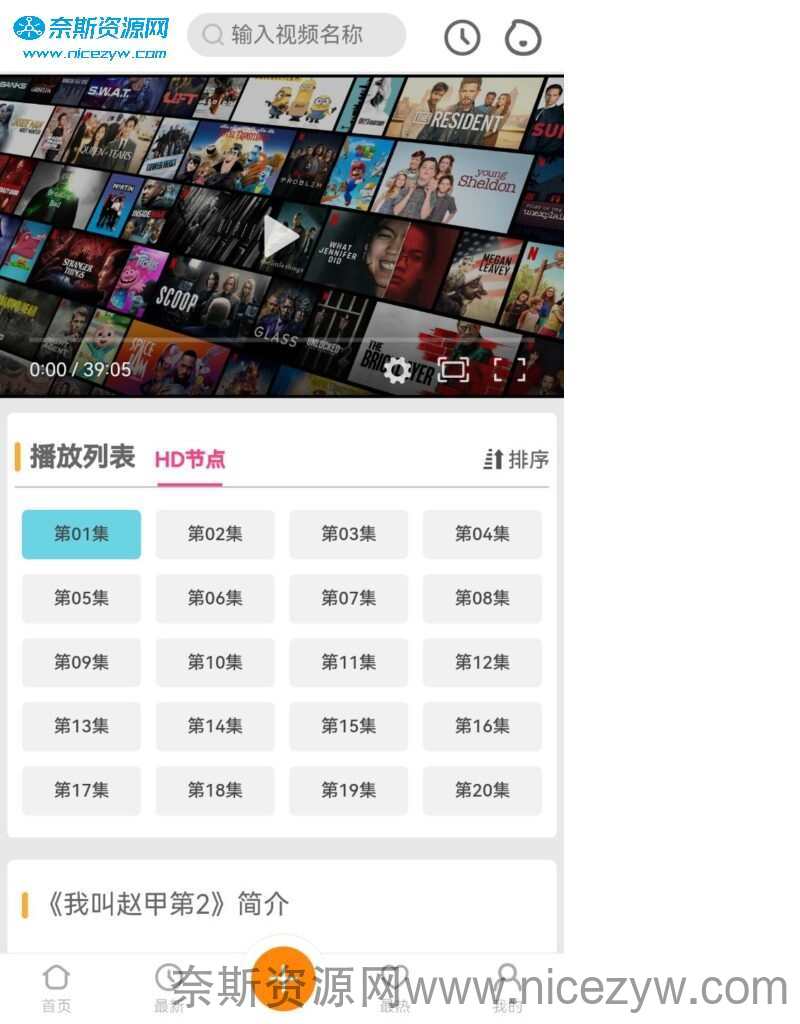Pick episode 第17集
The width and height of the screenshot is (800, 1024).
point(81,790)
